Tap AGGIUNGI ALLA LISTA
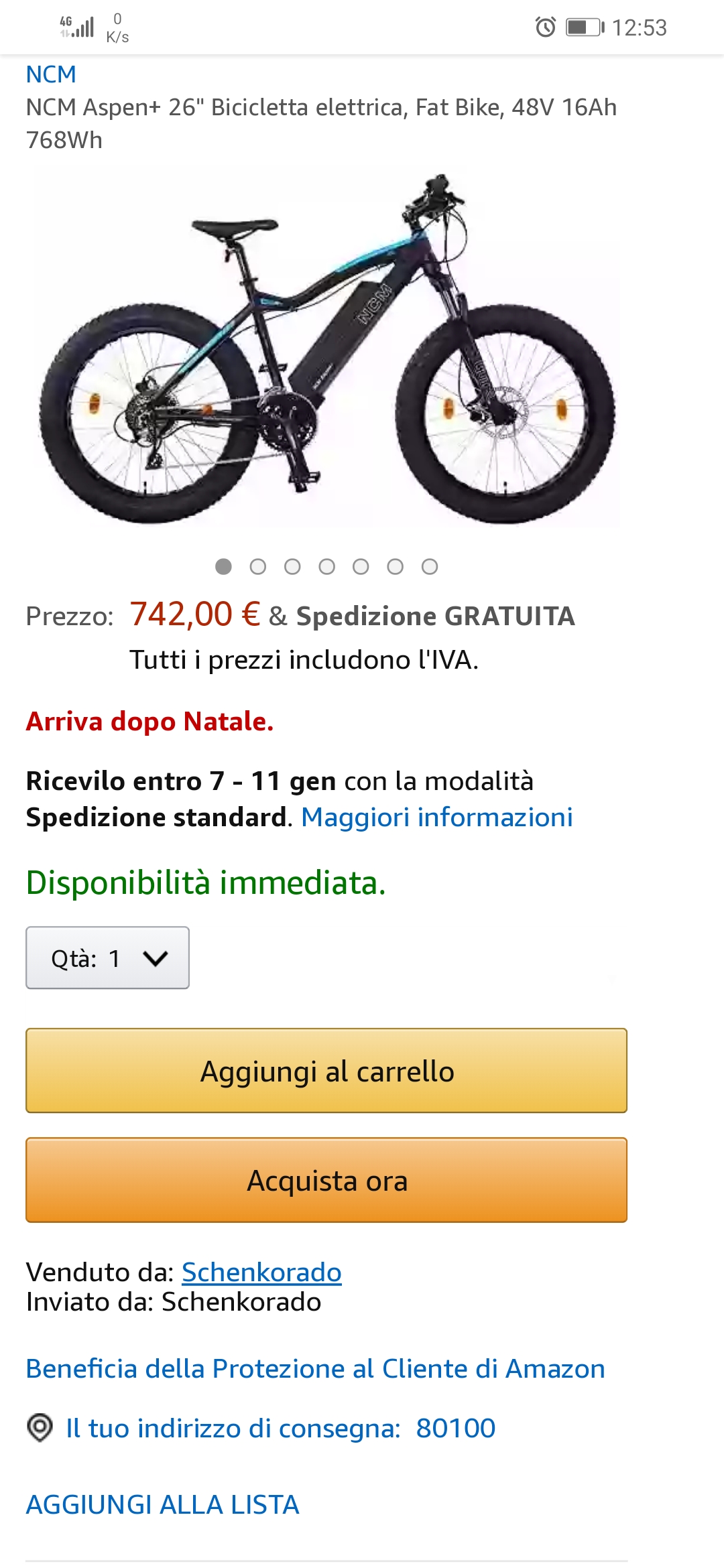Screen dimensions: 724x1568 (x=162, y=1504)
